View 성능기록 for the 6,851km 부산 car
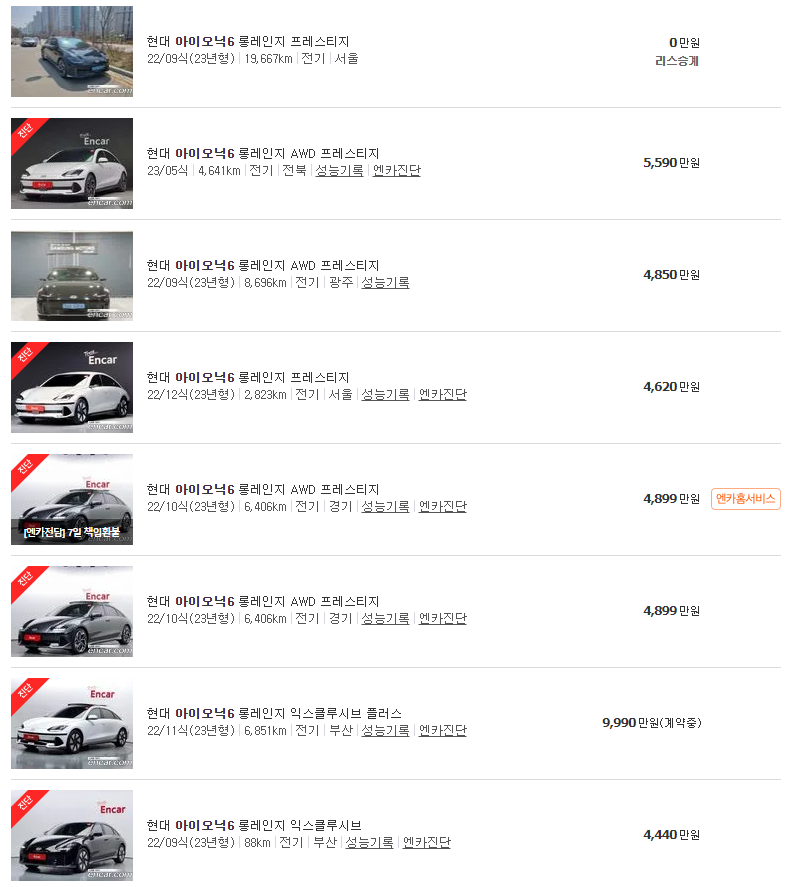The width and height of the screenshot is (789, 887). pos(385,730)
